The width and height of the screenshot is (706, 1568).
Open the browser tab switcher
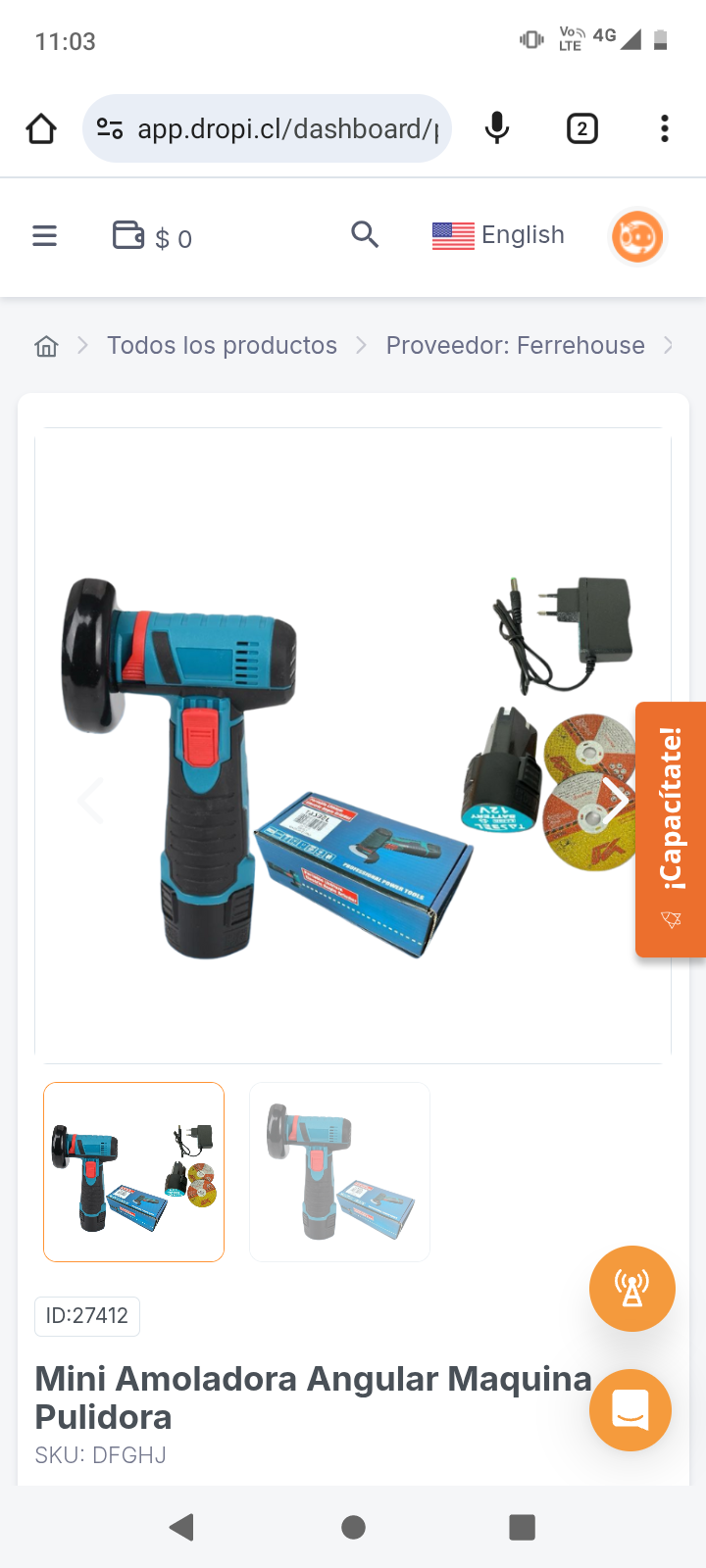coord(582,128)
